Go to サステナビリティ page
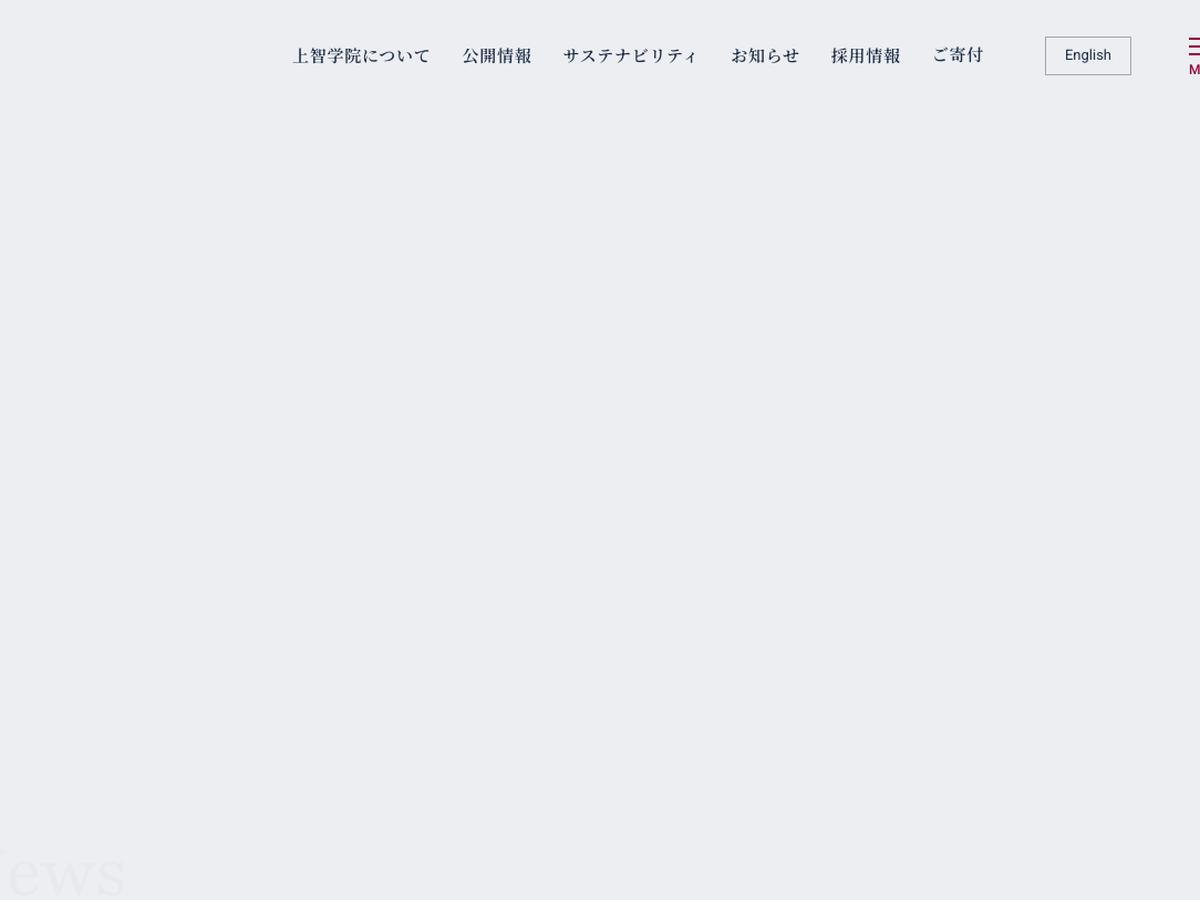Screen dimensions: 1200x900 (x=630, y=56)
